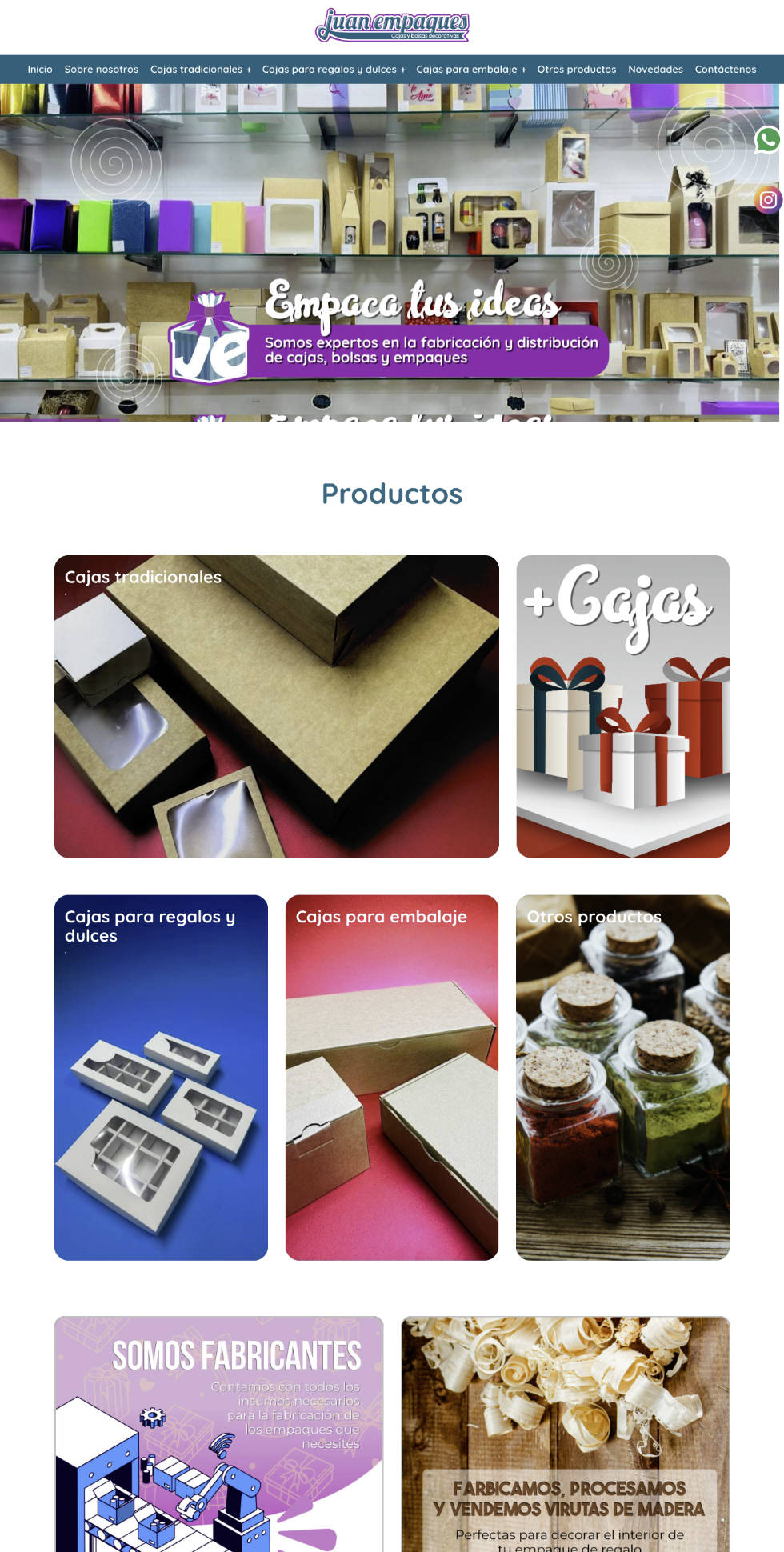Open the Cajas para embalaje card
This screenshot has width=784, height=1552.
tap(392, 1077)
